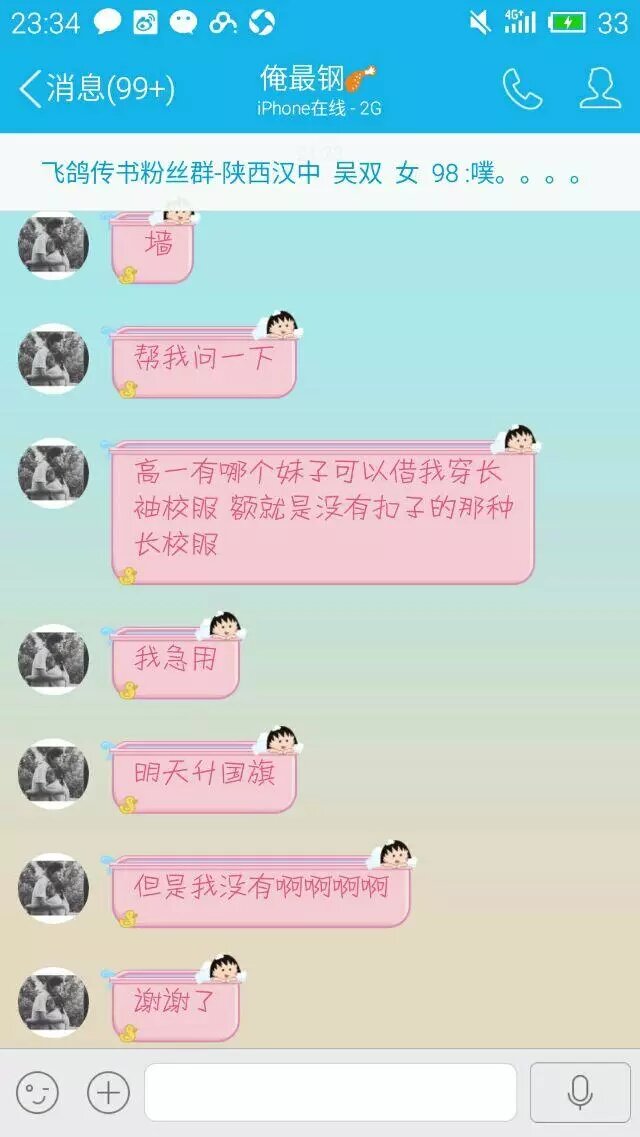Tap the microphone voice message button
This screenshot has height=1137, width=640.
(x=580, y=1092)
